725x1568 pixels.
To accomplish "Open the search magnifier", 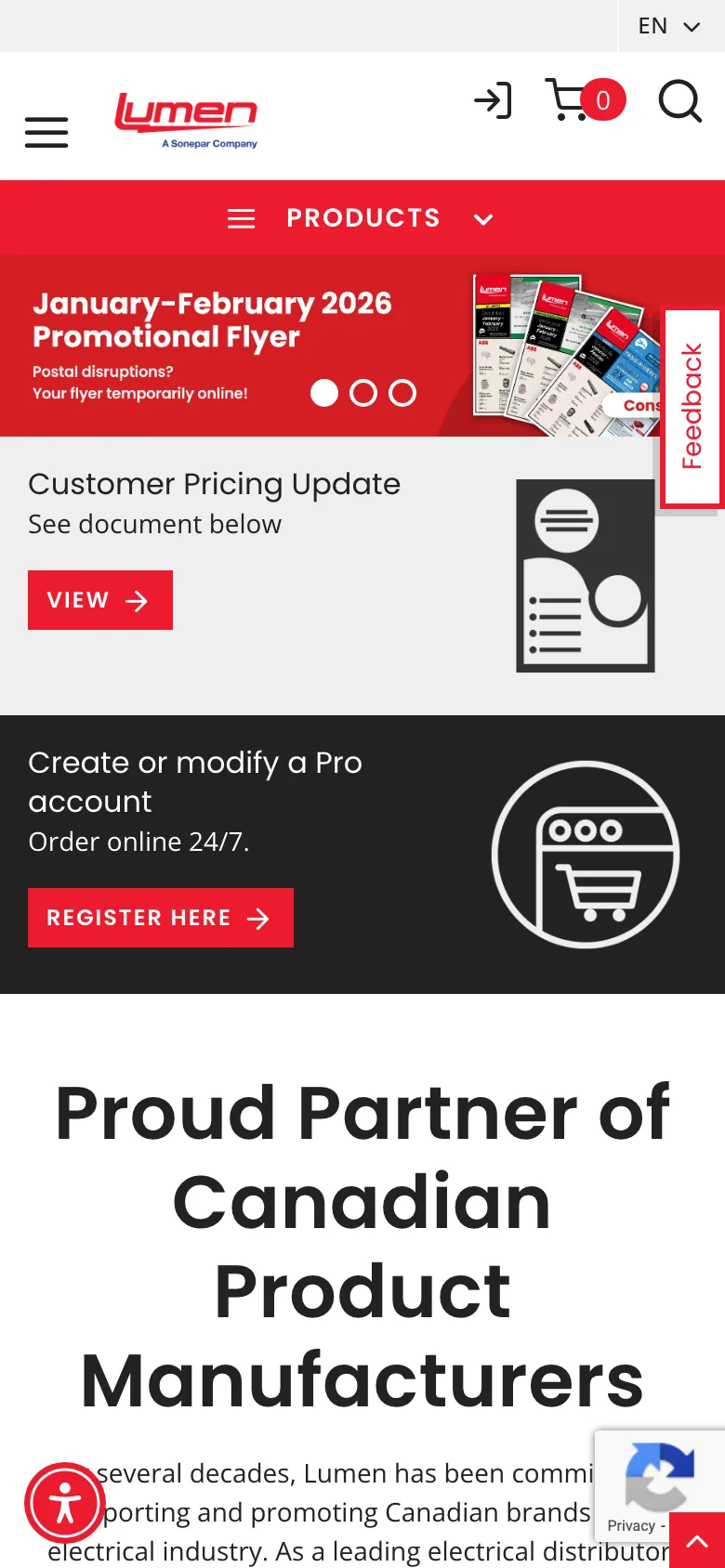I will click(679, 100).
